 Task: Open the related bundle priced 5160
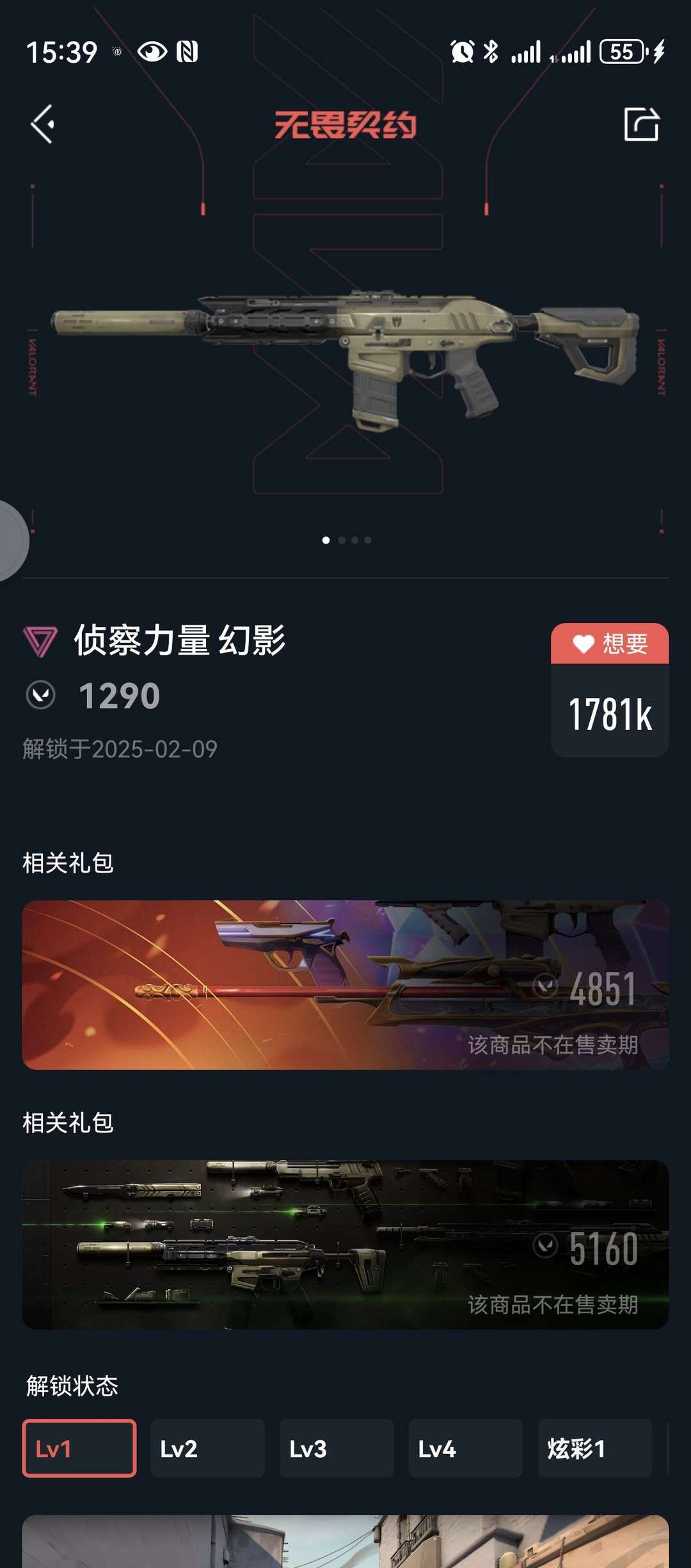point(345,1244)
